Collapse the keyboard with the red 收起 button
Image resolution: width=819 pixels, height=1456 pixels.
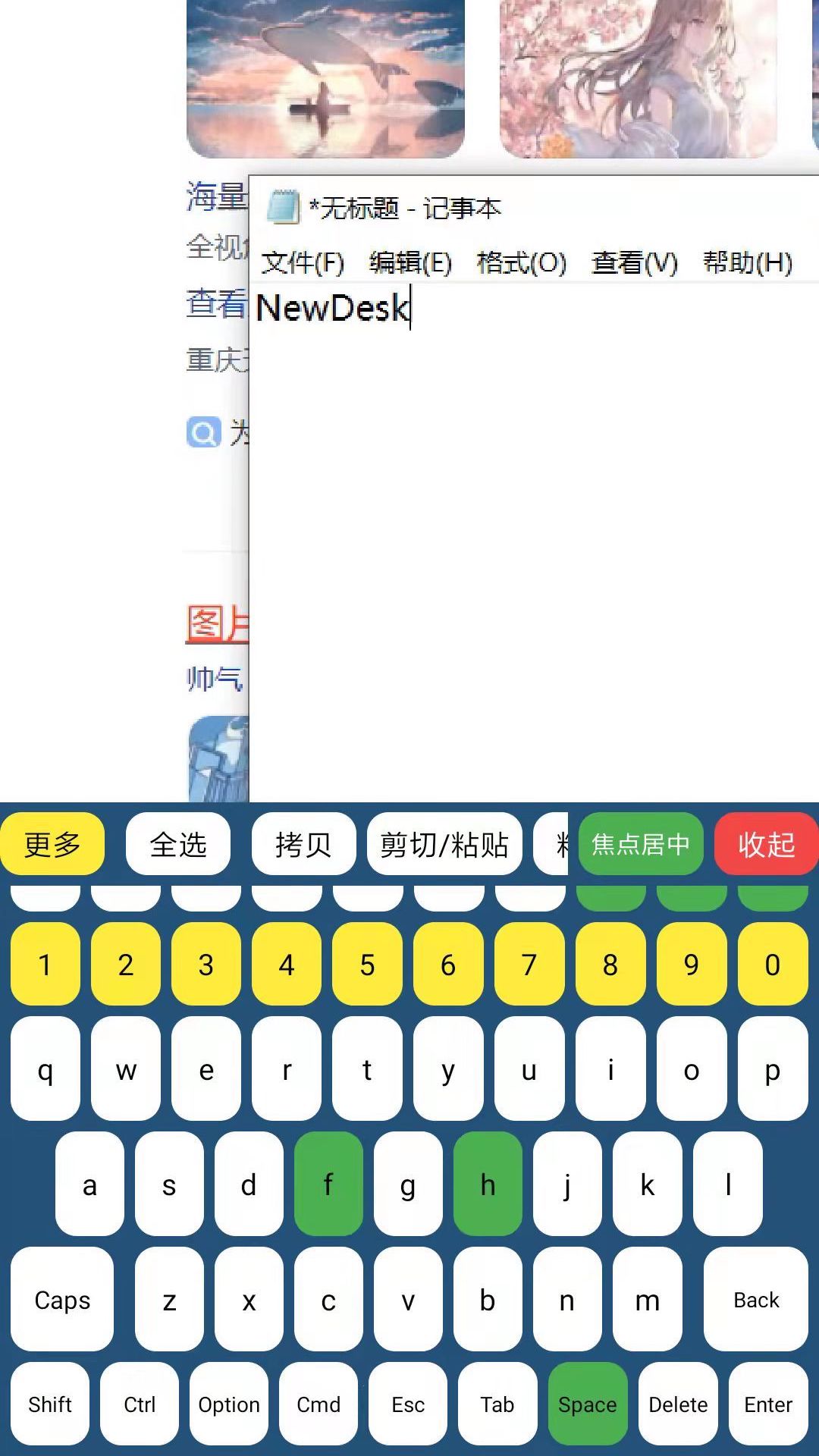click(766, 843)
